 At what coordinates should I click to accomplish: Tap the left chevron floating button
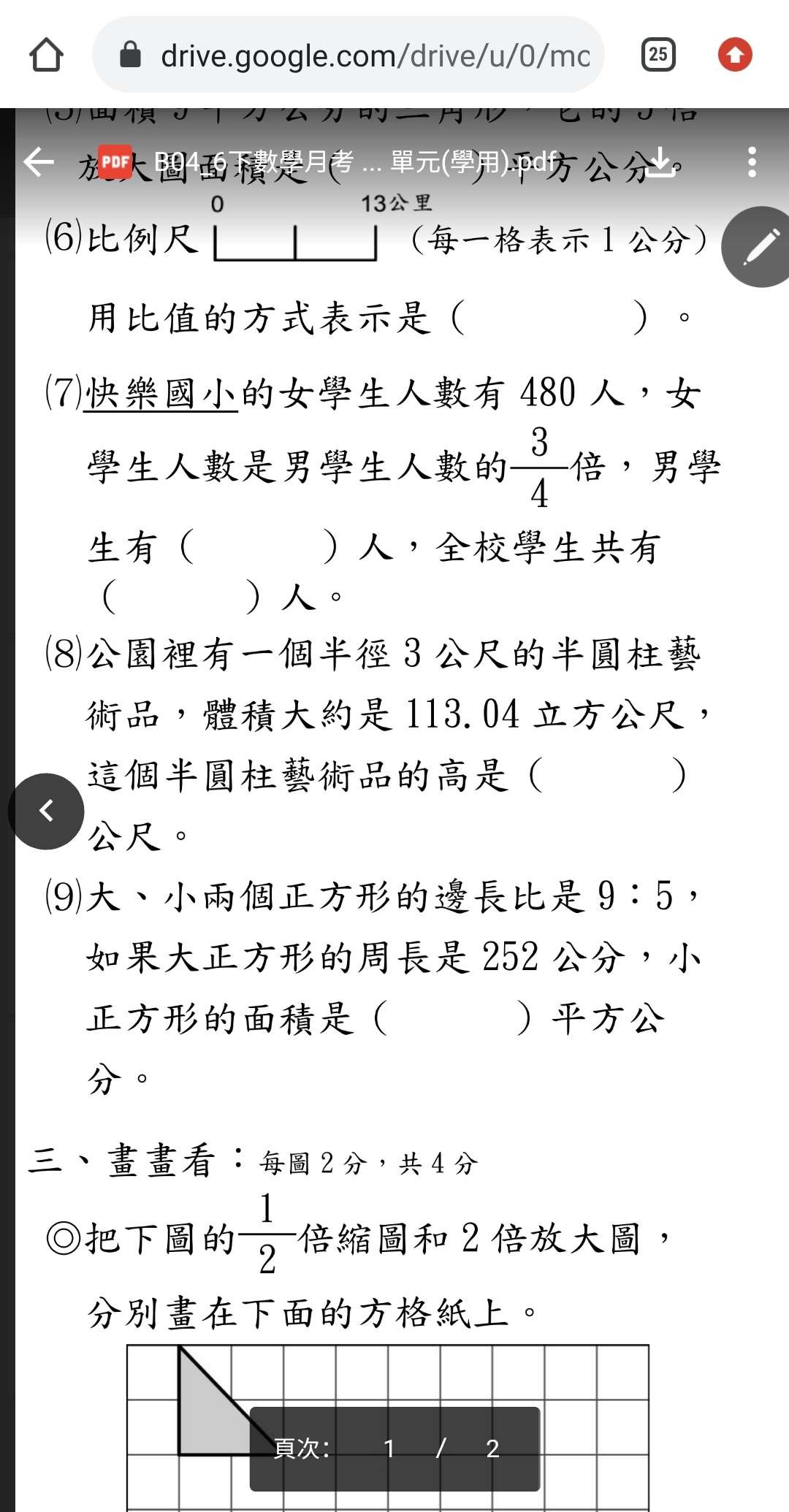[x=46, y=811]
